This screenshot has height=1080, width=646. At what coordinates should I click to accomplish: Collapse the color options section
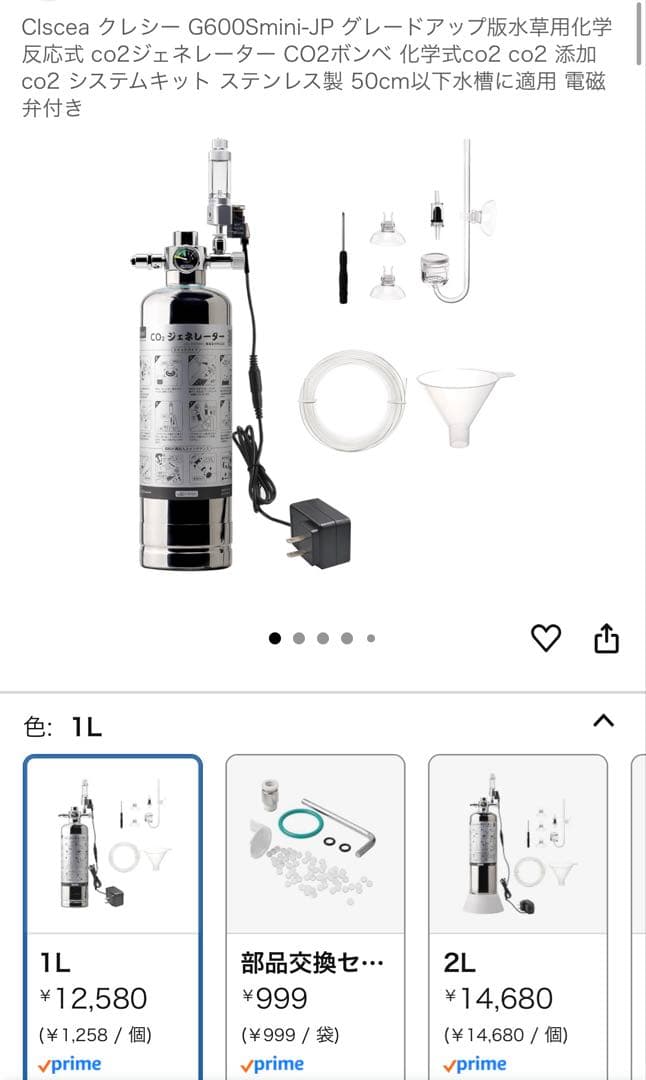point(603,720)
